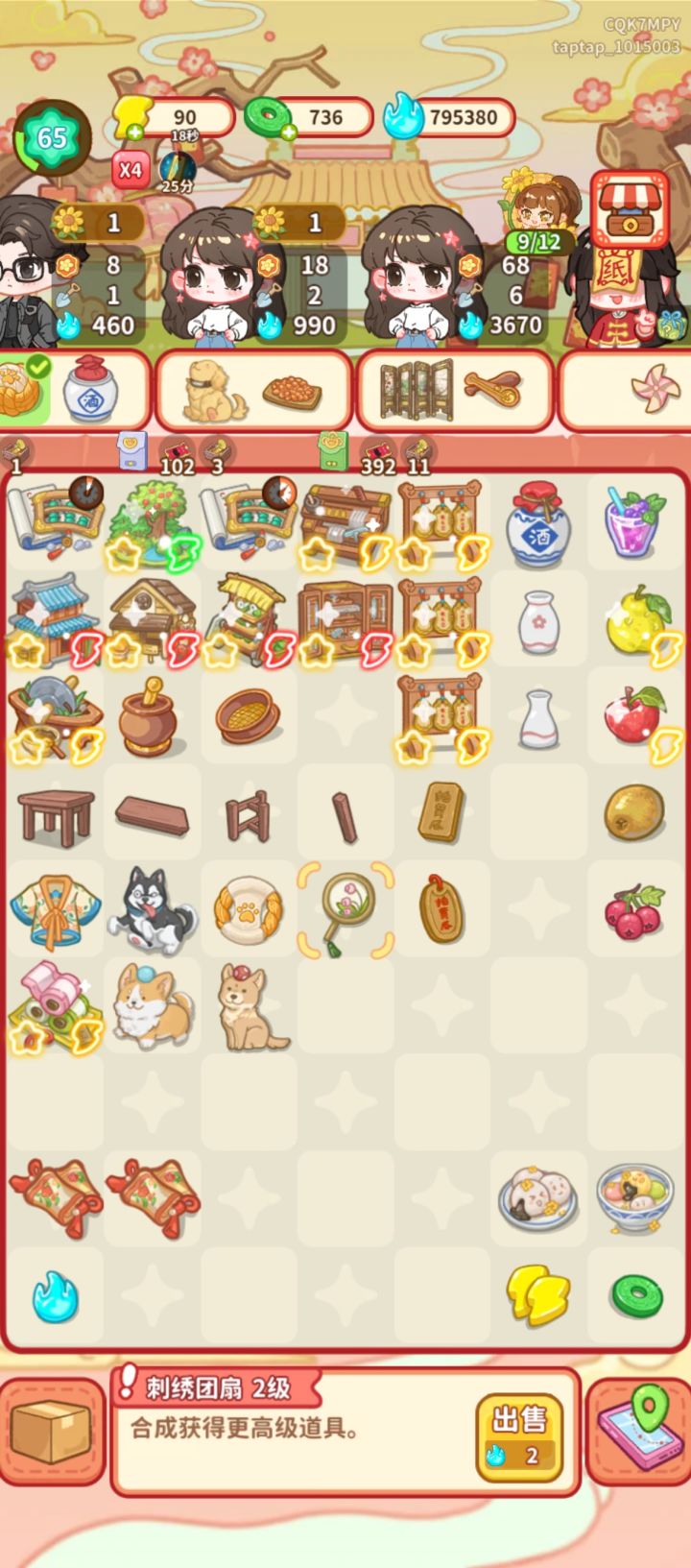The height and width of the screenshot is (1568, 691).
Task: Open the market shop at top right
Action: pos(631,205)
